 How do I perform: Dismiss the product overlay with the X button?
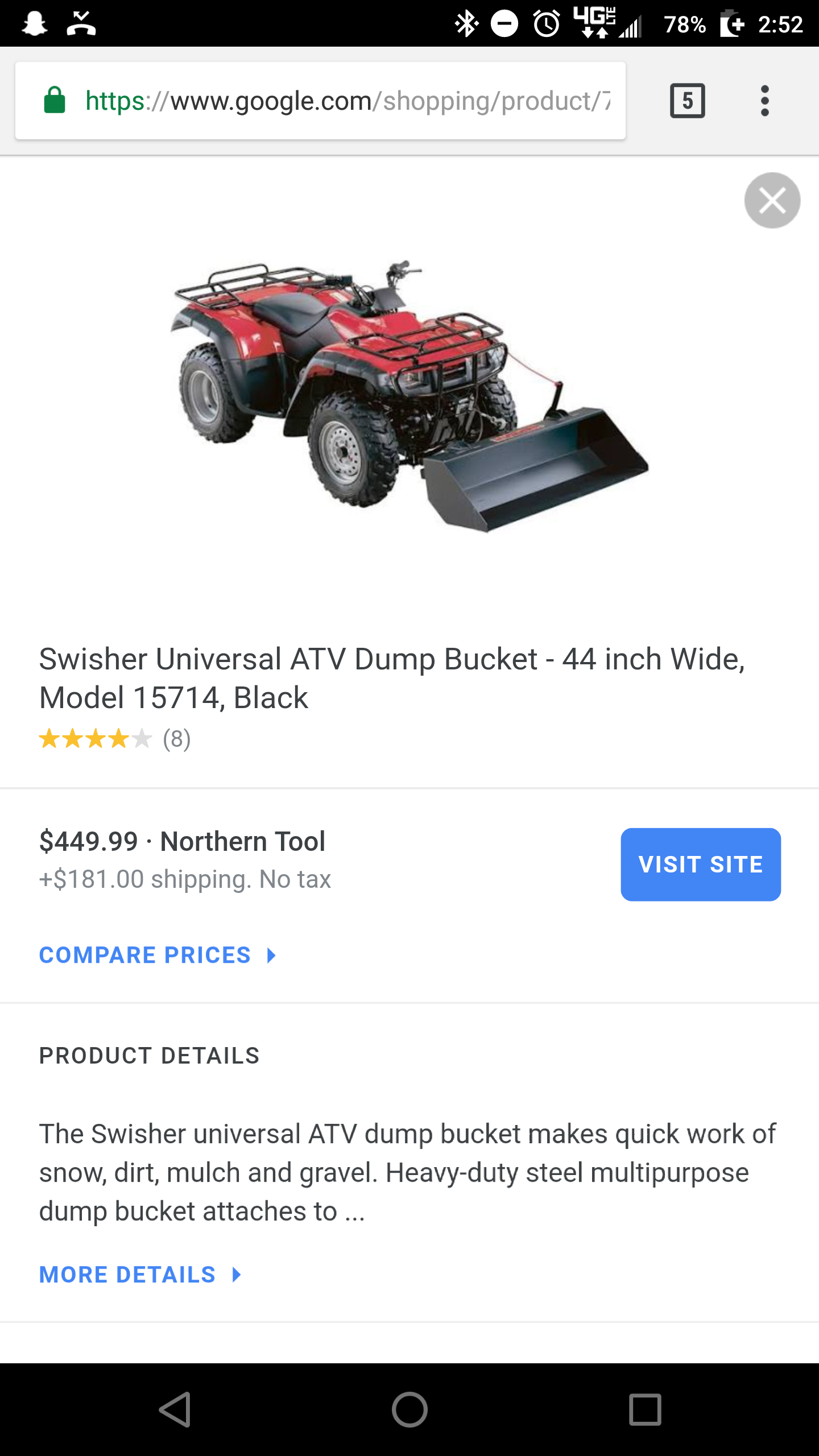(771, 200)
